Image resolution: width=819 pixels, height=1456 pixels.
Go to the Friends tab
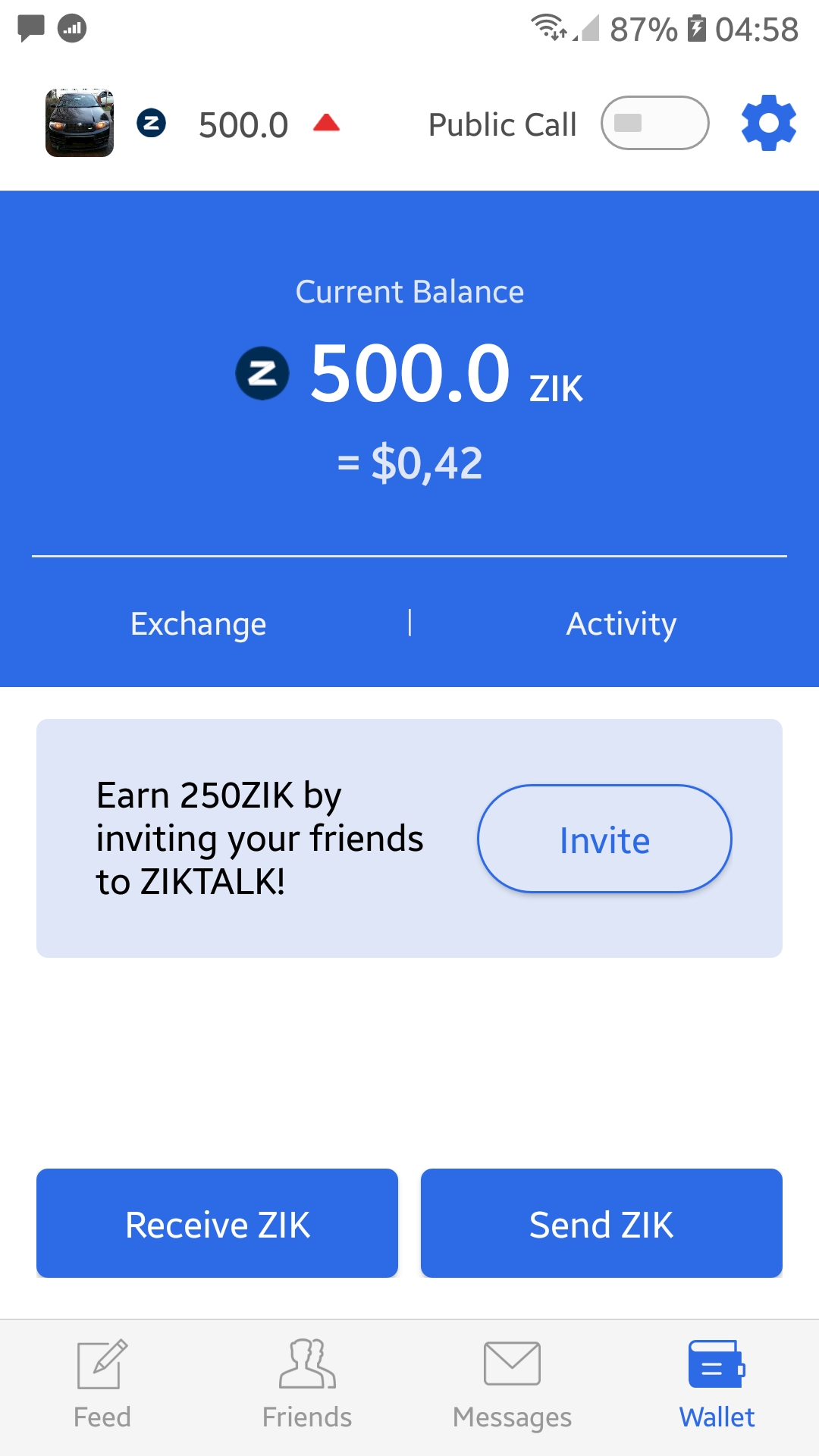pos(307,1385)
